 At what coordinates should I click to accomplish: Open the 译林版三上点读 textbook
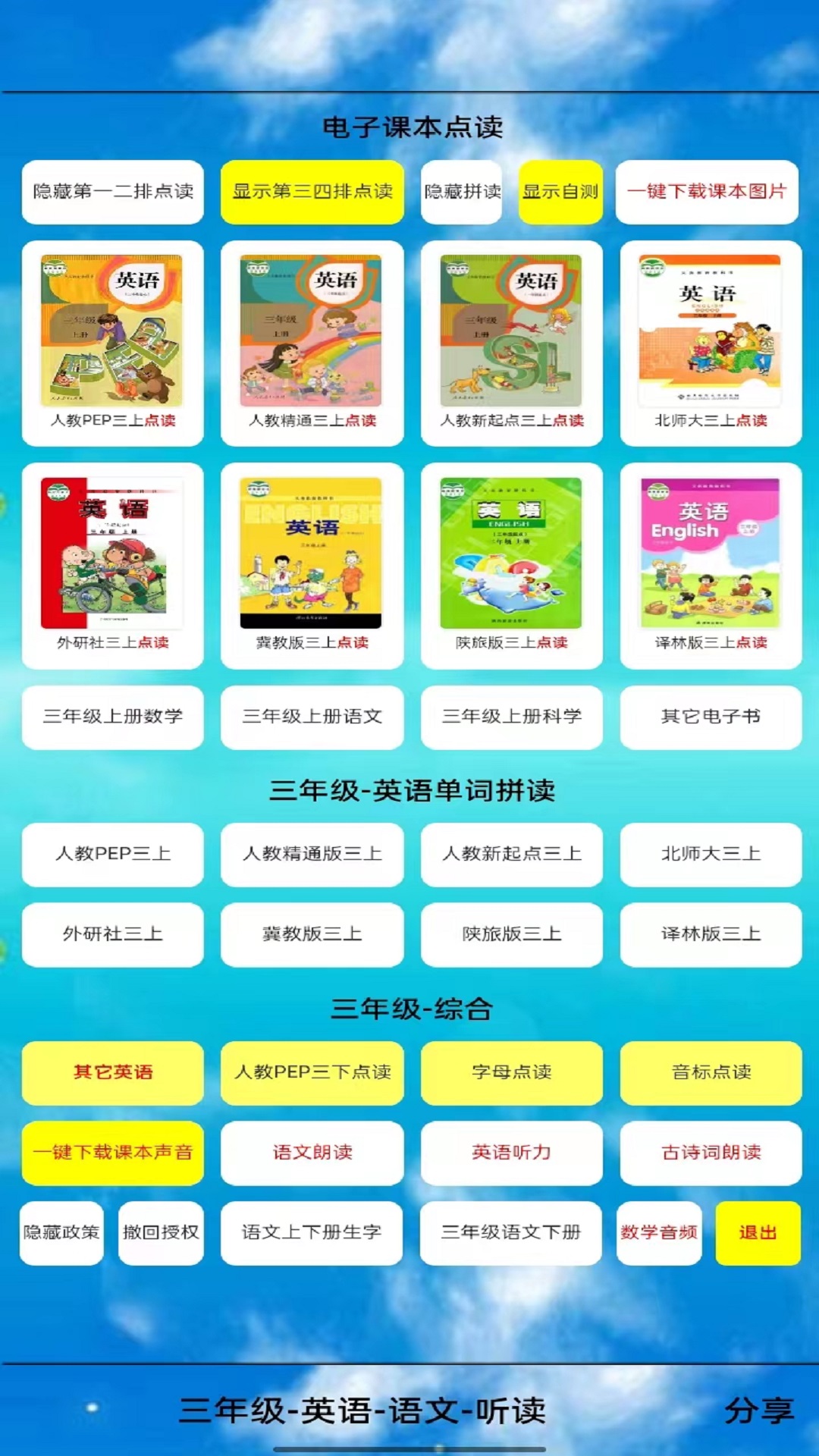coord(711,565)
